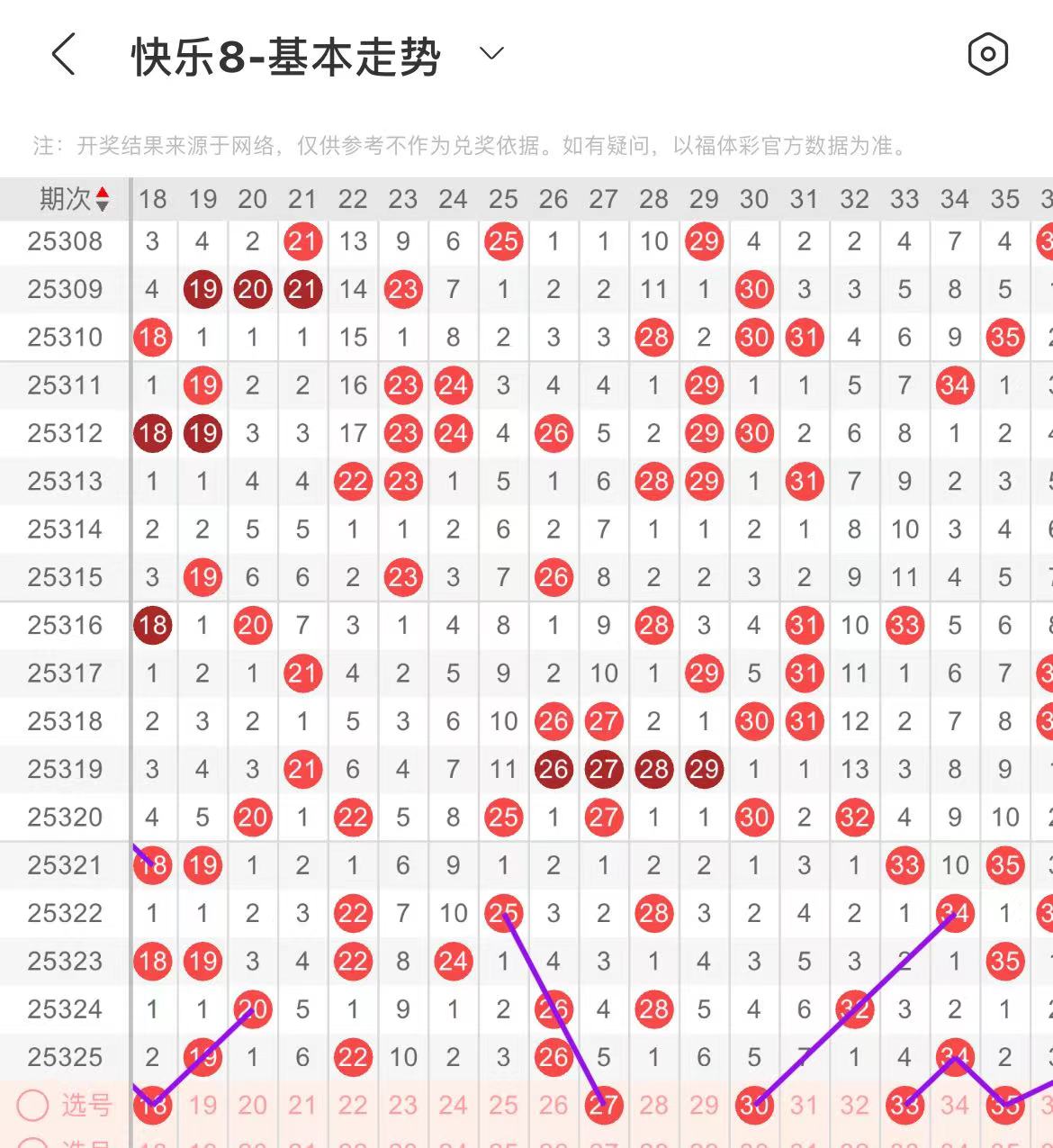Screen dimensions: 1053x1148
Task: Tap number 28 in the 选号 row
Action: [653, 1105]
